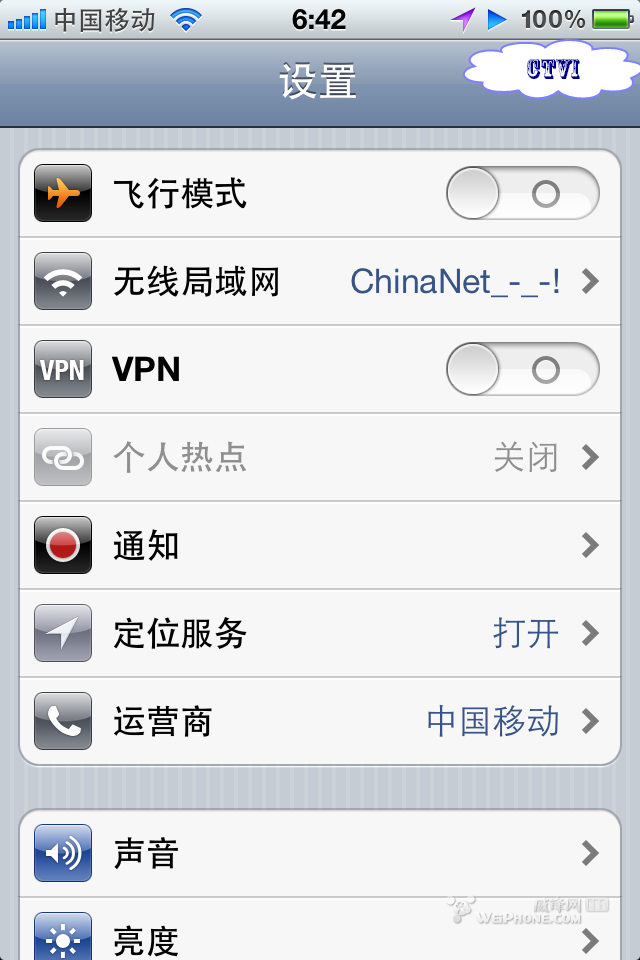Open 无线局域网 Wi-Fi settings
Screen dimensions: 640x960
320,282
